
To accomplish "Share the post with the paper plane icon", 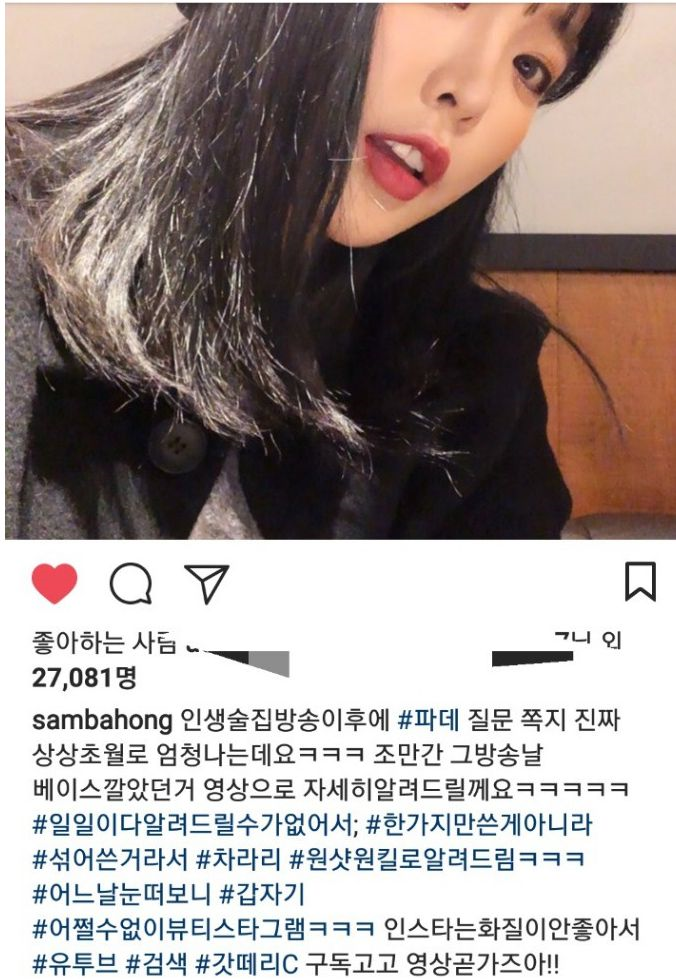I will (207, 583).
